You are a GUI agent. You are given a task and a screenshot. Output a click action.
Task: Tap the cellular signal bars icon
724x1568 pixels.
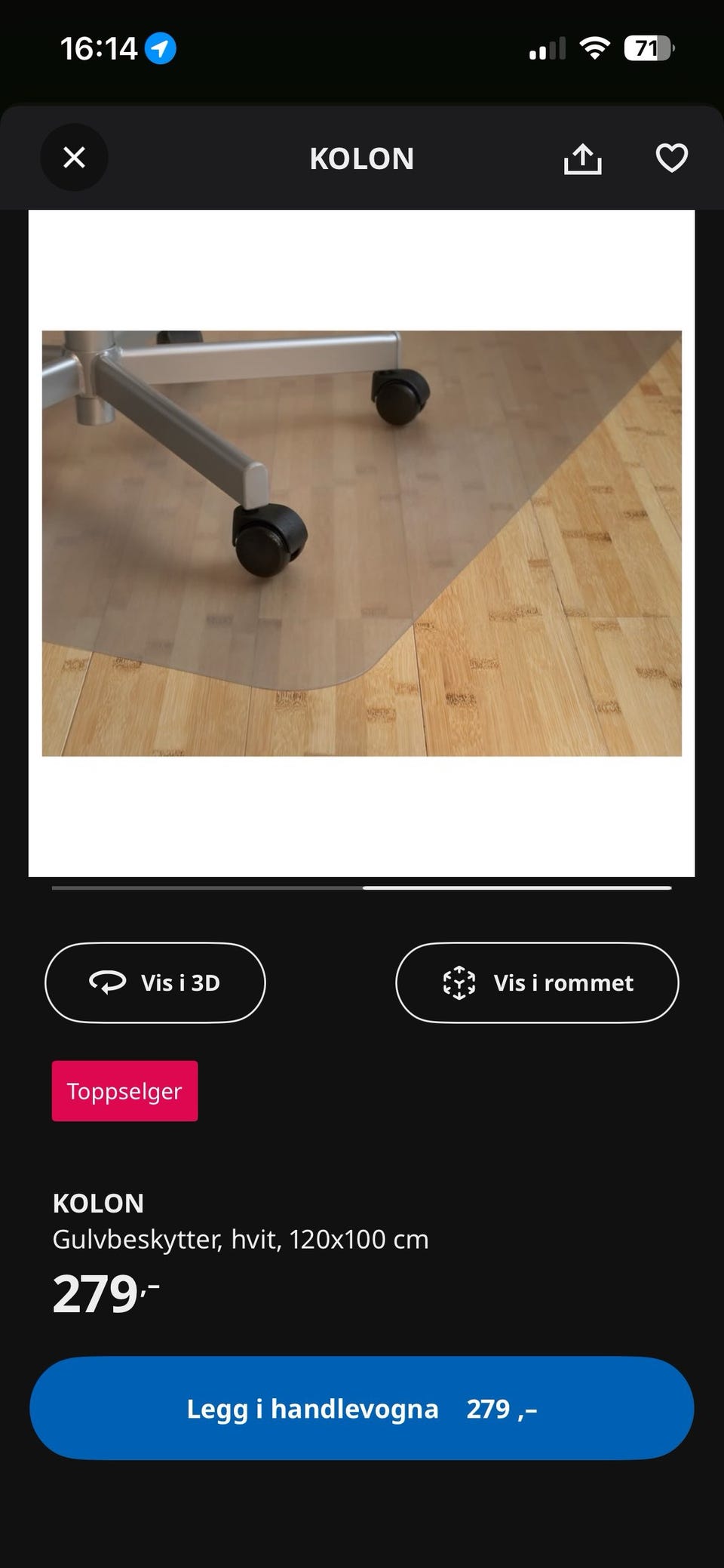click(x=546, y=49)
